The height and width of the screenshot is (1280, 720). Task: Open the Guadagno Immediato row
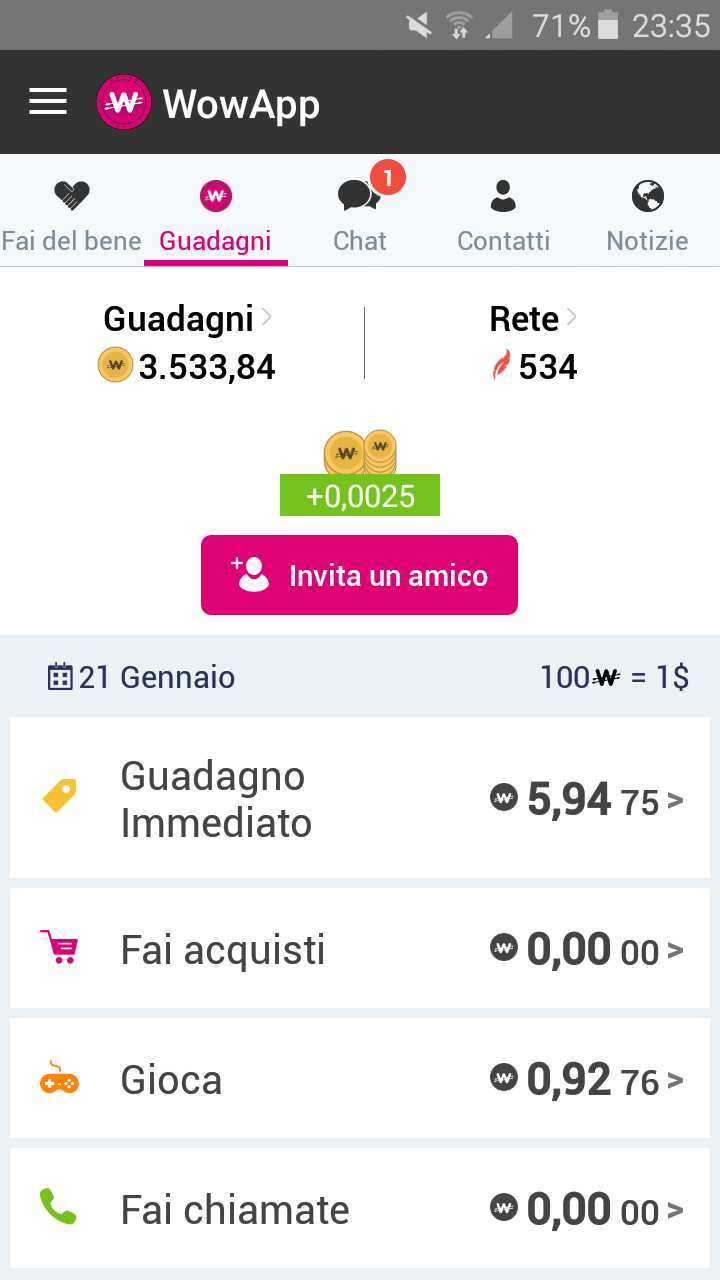(x=360, y=798)
